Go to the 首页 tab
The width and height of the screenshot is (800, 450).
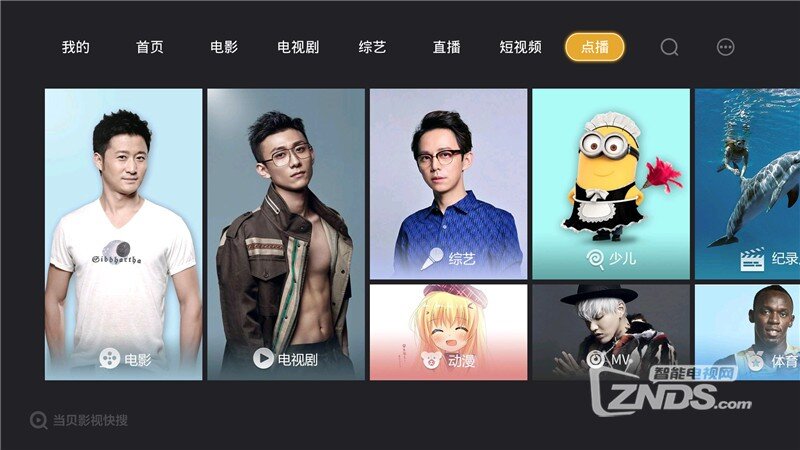pos(150,47)
